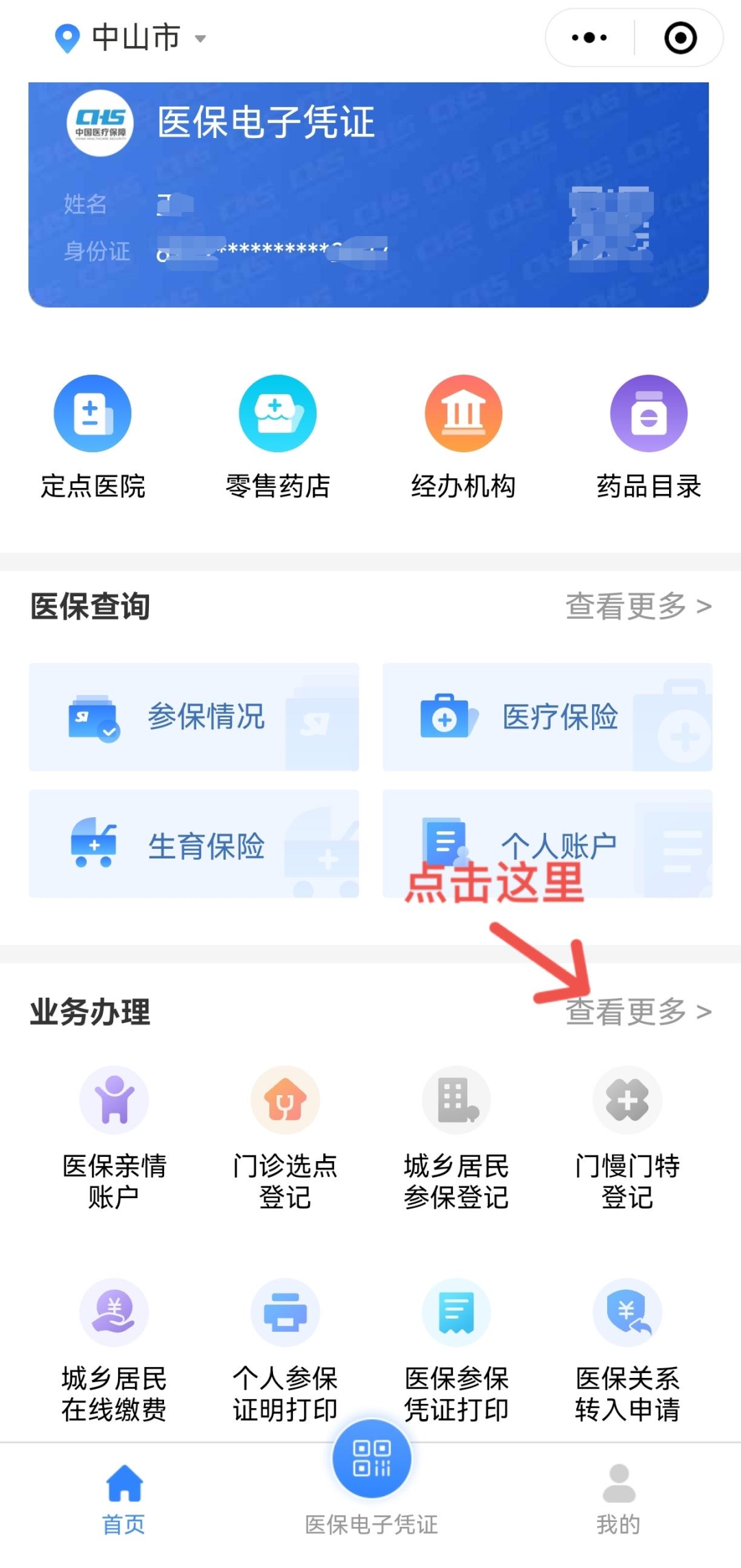Open 参保情况 query card
The image size is (741, 1568).
click(x=194, y=717)
